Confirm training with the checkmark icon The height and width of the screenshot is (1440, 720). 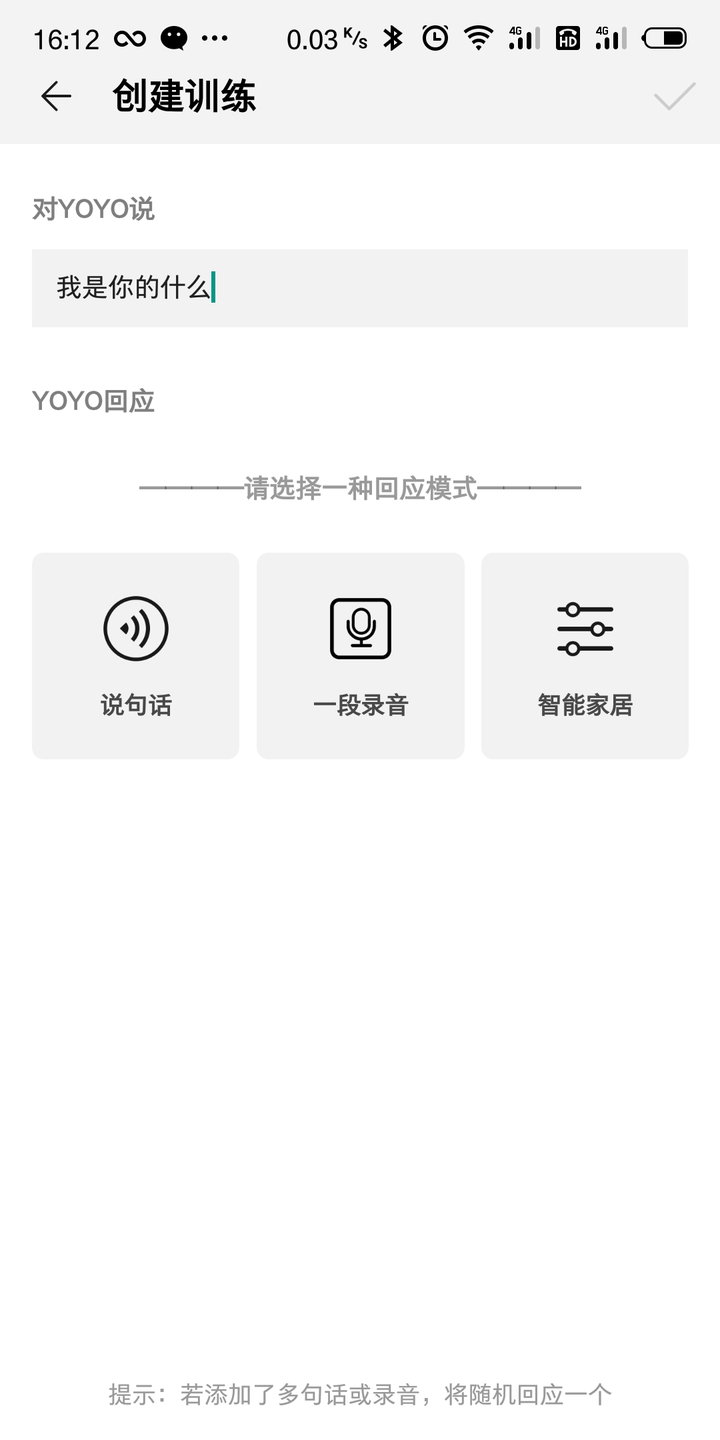tap(674, 97)
